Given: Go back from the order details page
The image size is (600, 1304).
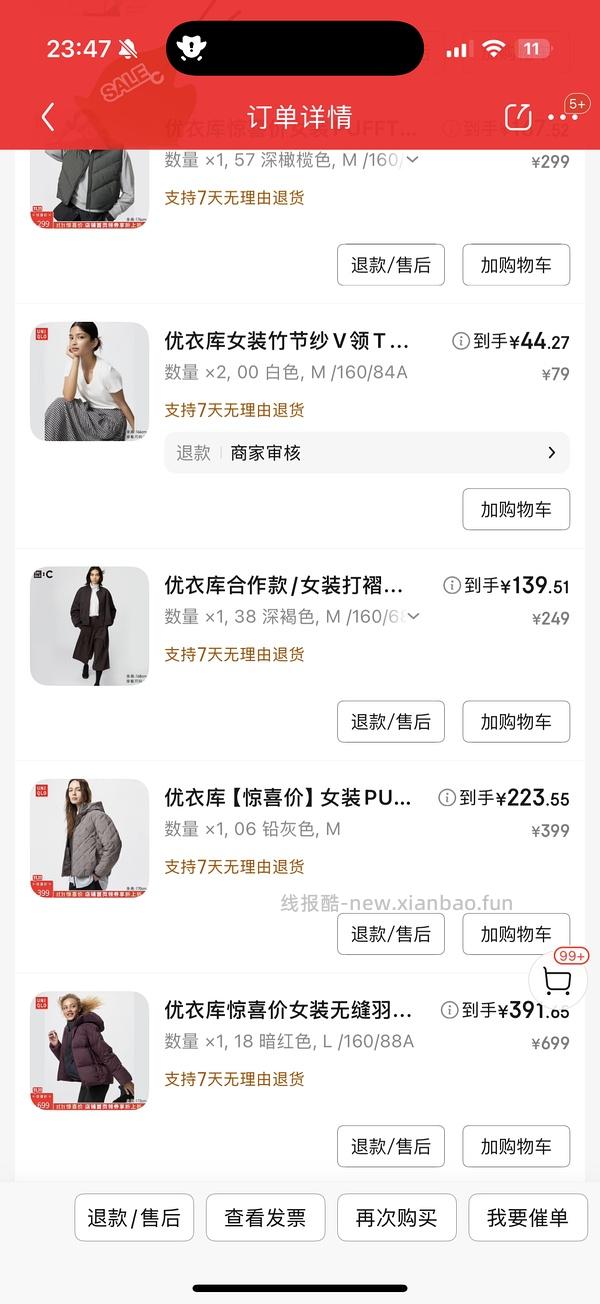Looking at the screenshot, I should tap(48, 117).
